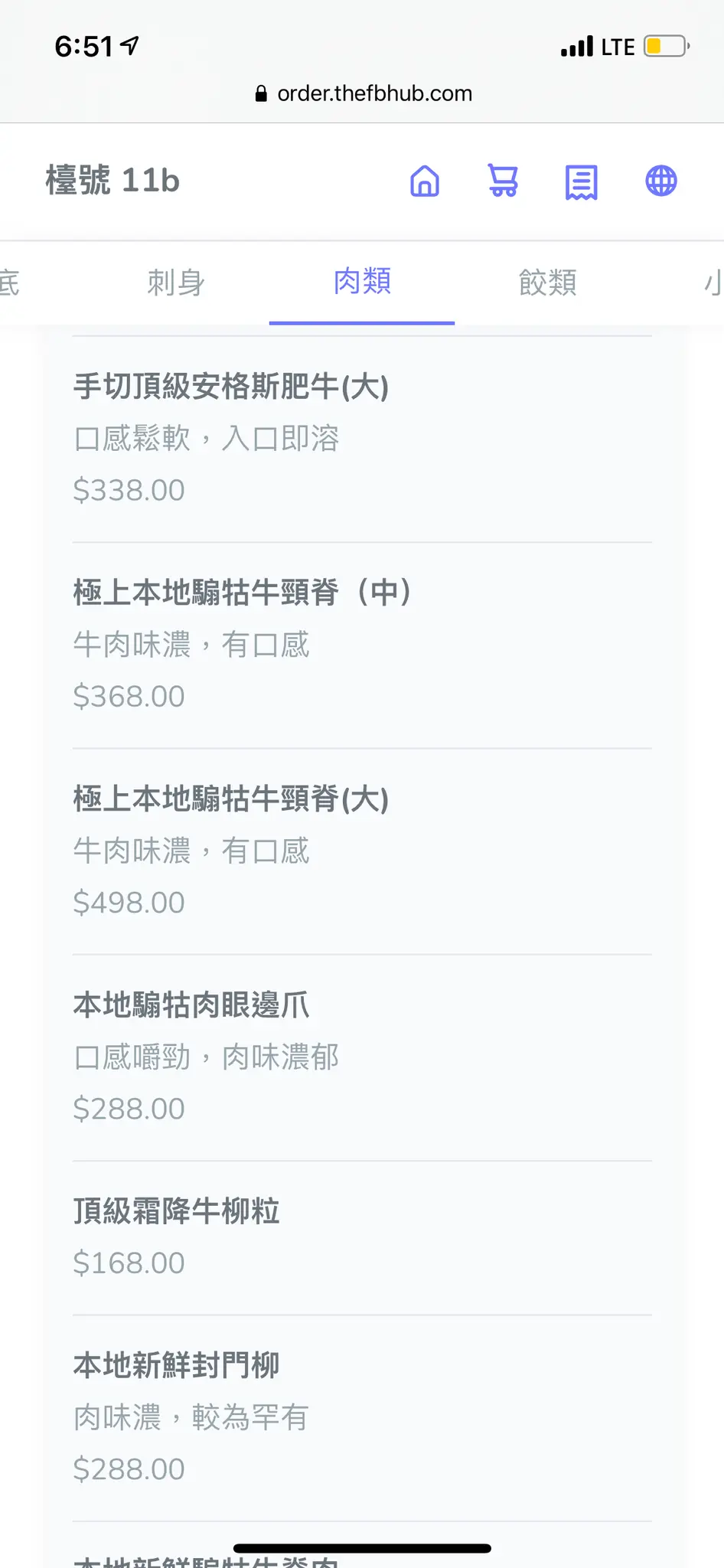Switch to the 刺身 tab
Viewport: 724px width, 1568px height.
[176, 283]
